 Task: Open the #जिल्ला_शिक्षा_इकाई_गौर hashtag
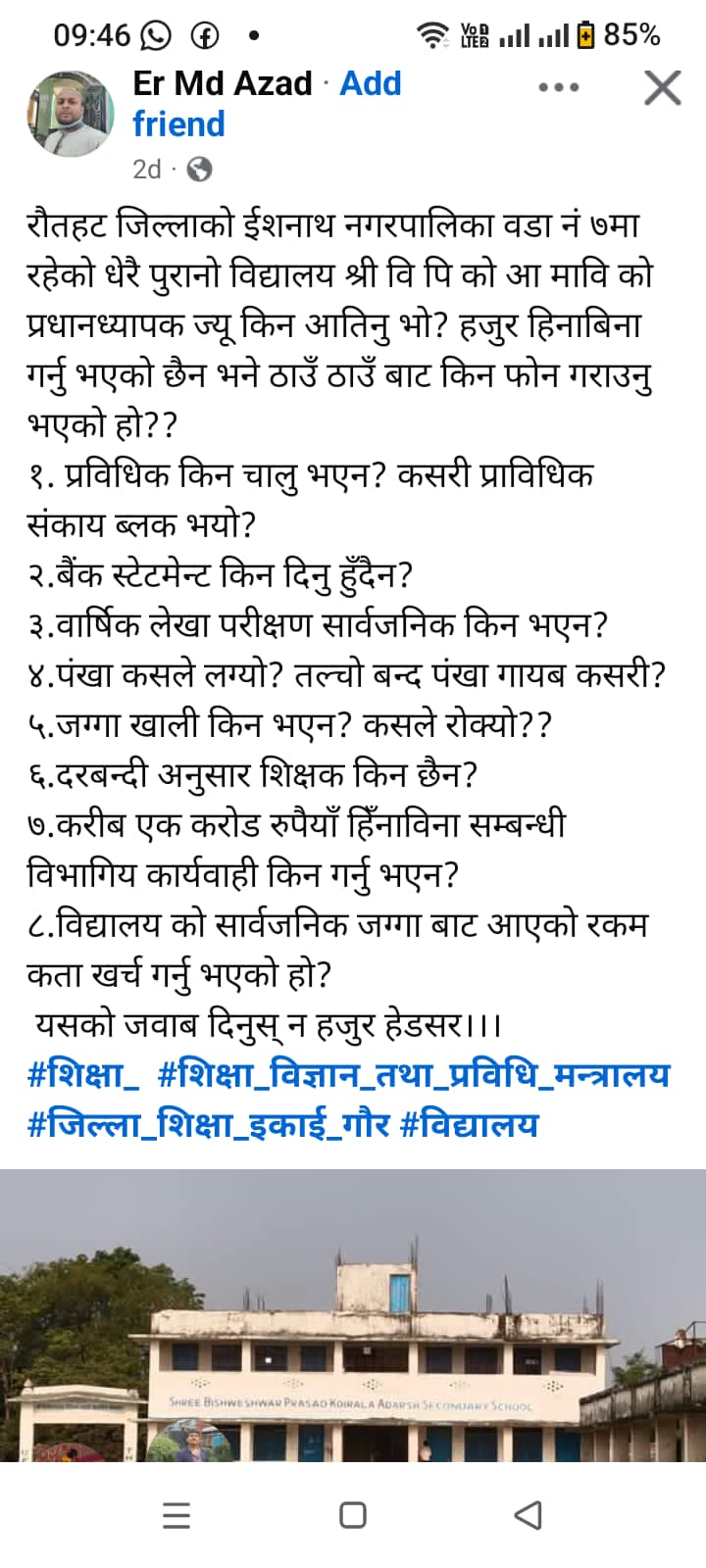[209, 1124]
